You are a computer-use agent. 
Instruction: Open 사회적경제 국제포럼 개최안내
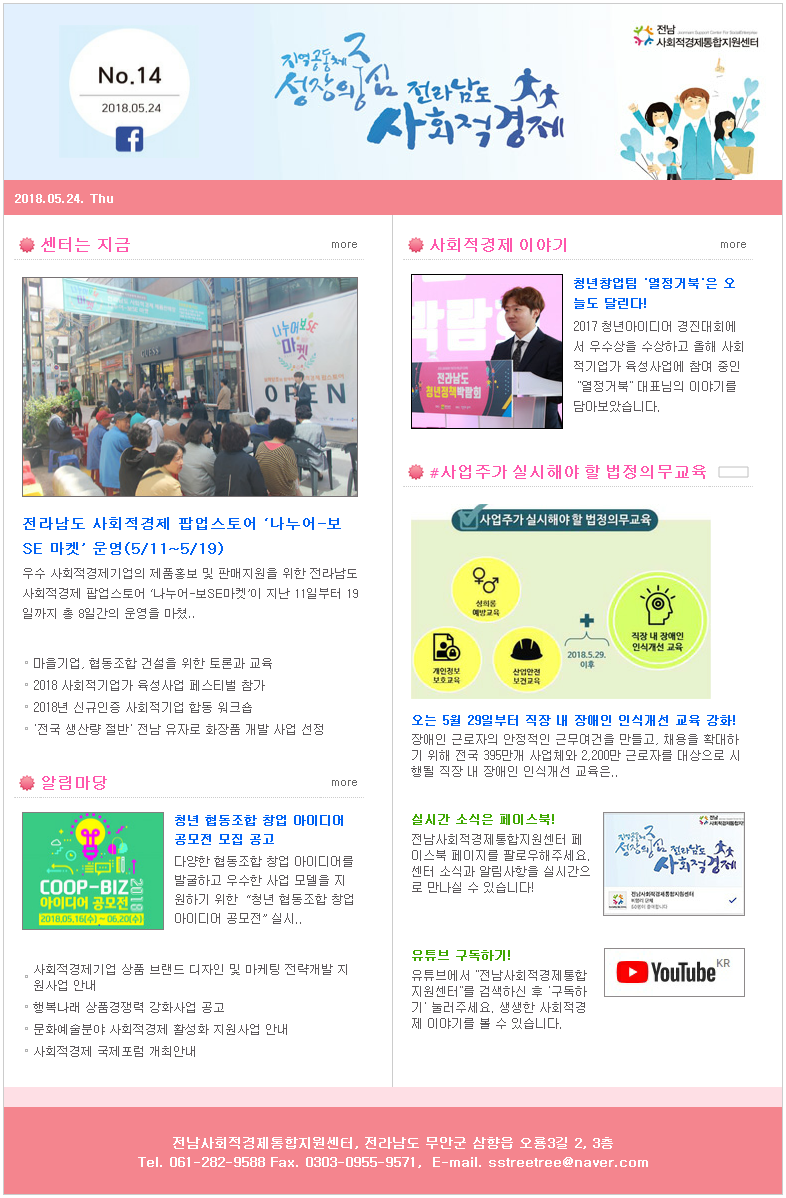(114, 1051)
